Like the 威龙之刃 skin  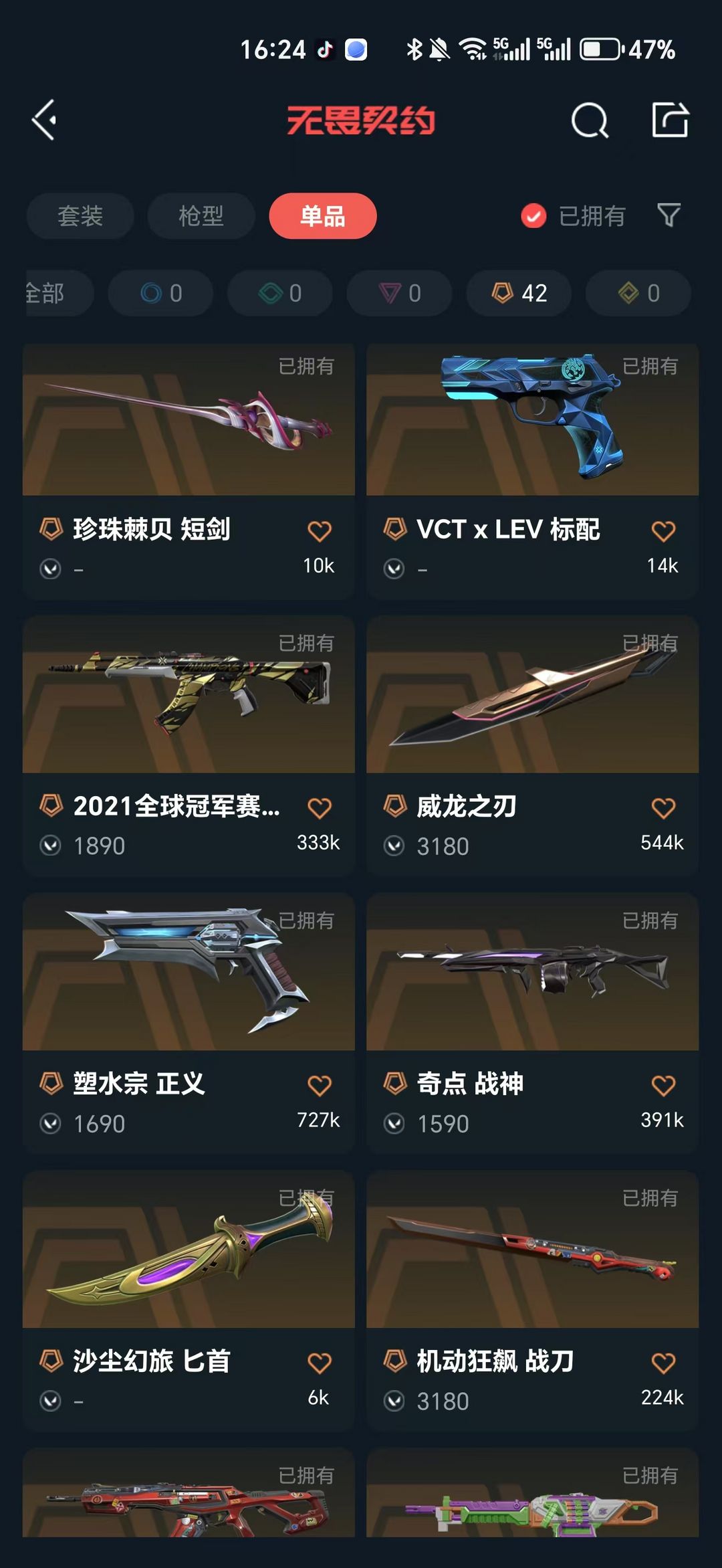(663, 808)
